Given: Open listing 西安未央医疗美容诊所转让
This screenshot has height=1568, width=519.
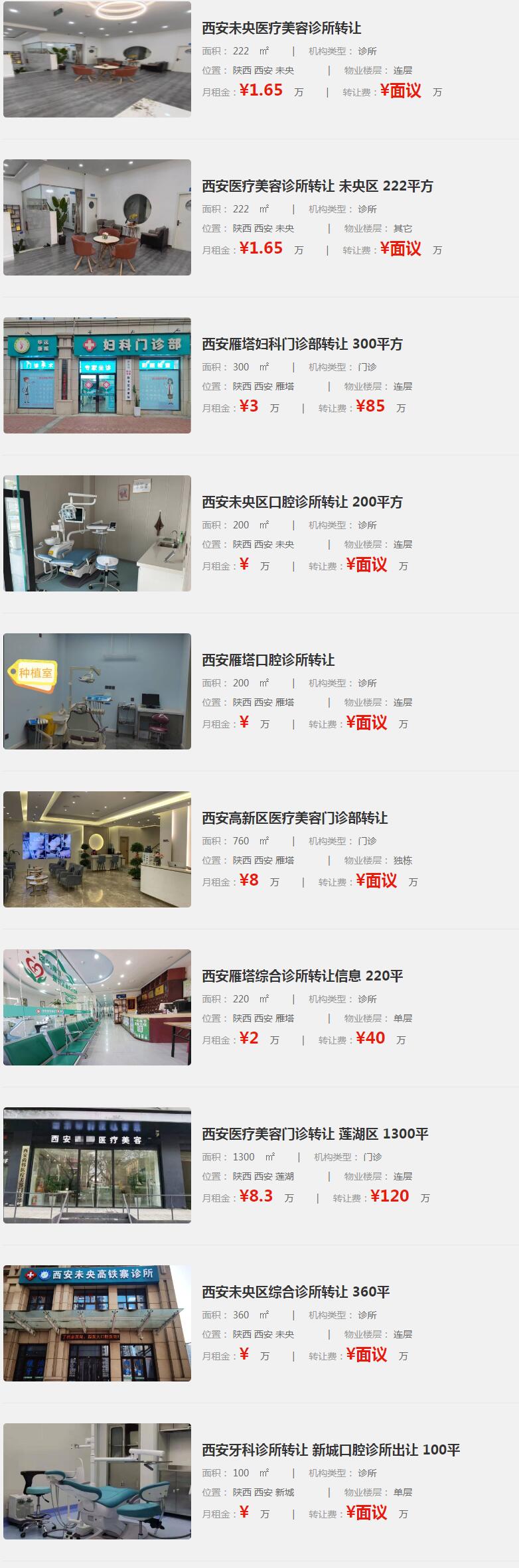Looking at the screenshot, I should pyautogui.click(x=281, y=28).
